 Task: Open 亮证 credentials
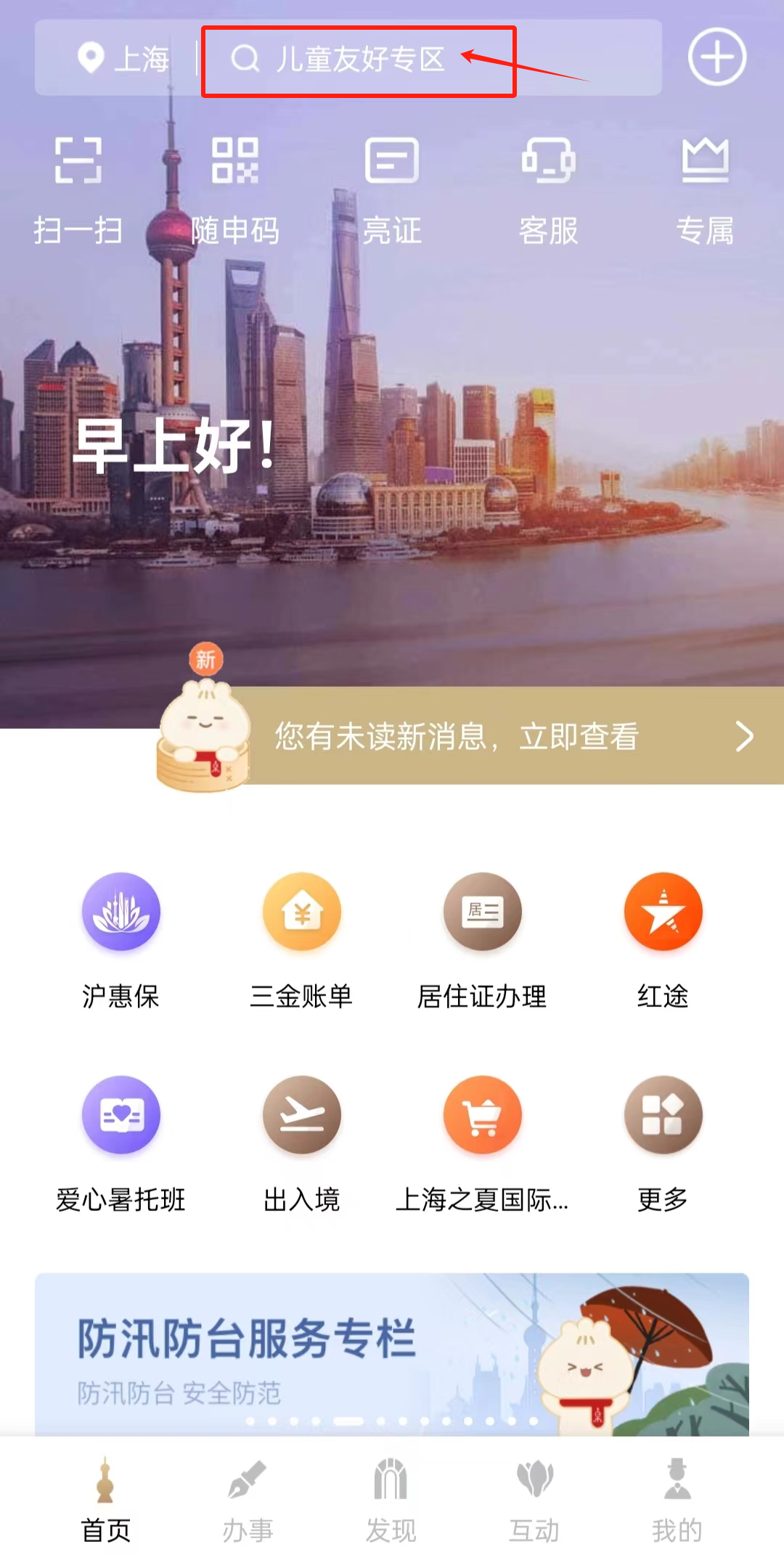[x=392, y=190]
